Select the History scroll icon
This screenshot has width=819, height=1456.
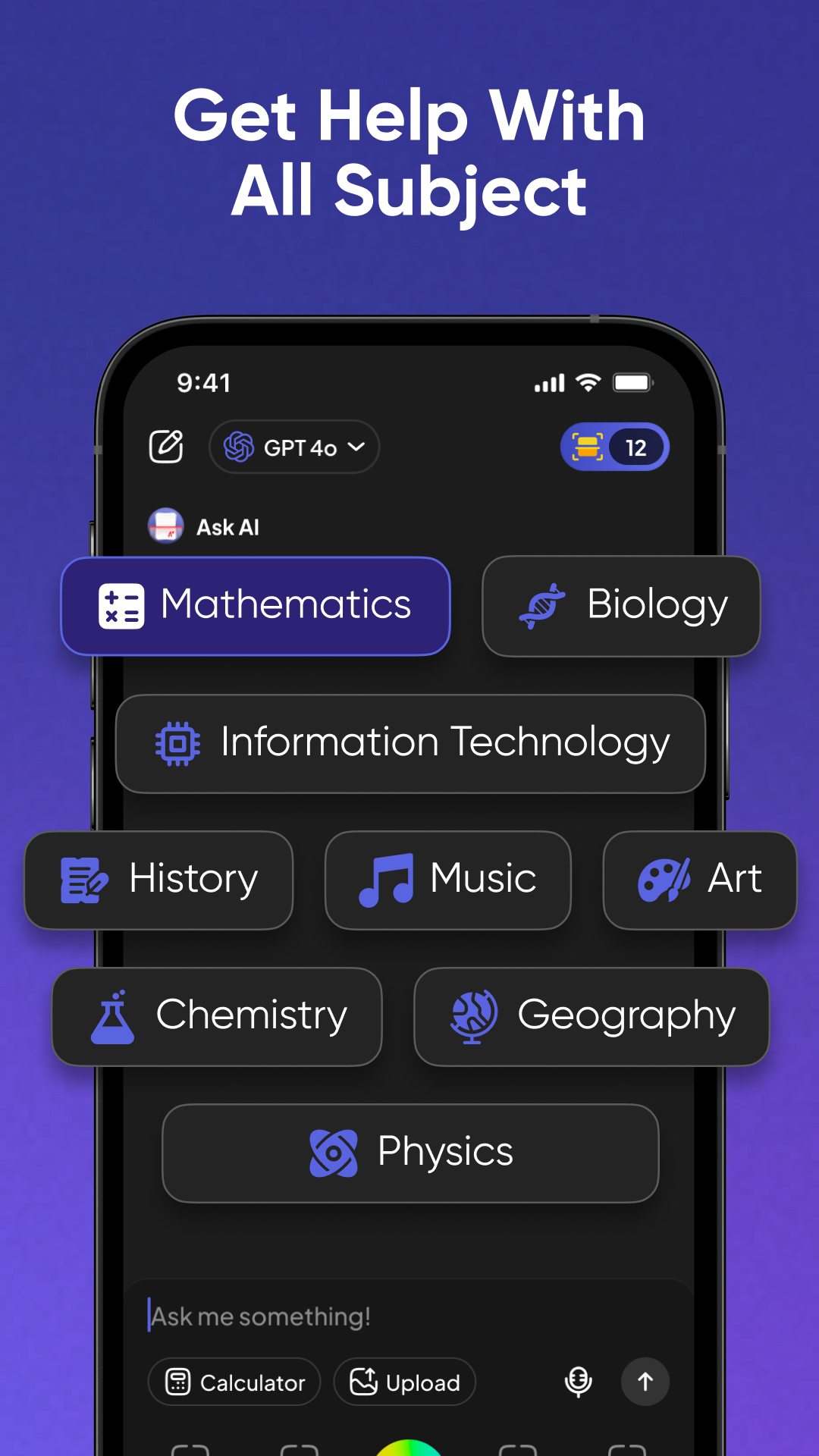coord(86,879)
